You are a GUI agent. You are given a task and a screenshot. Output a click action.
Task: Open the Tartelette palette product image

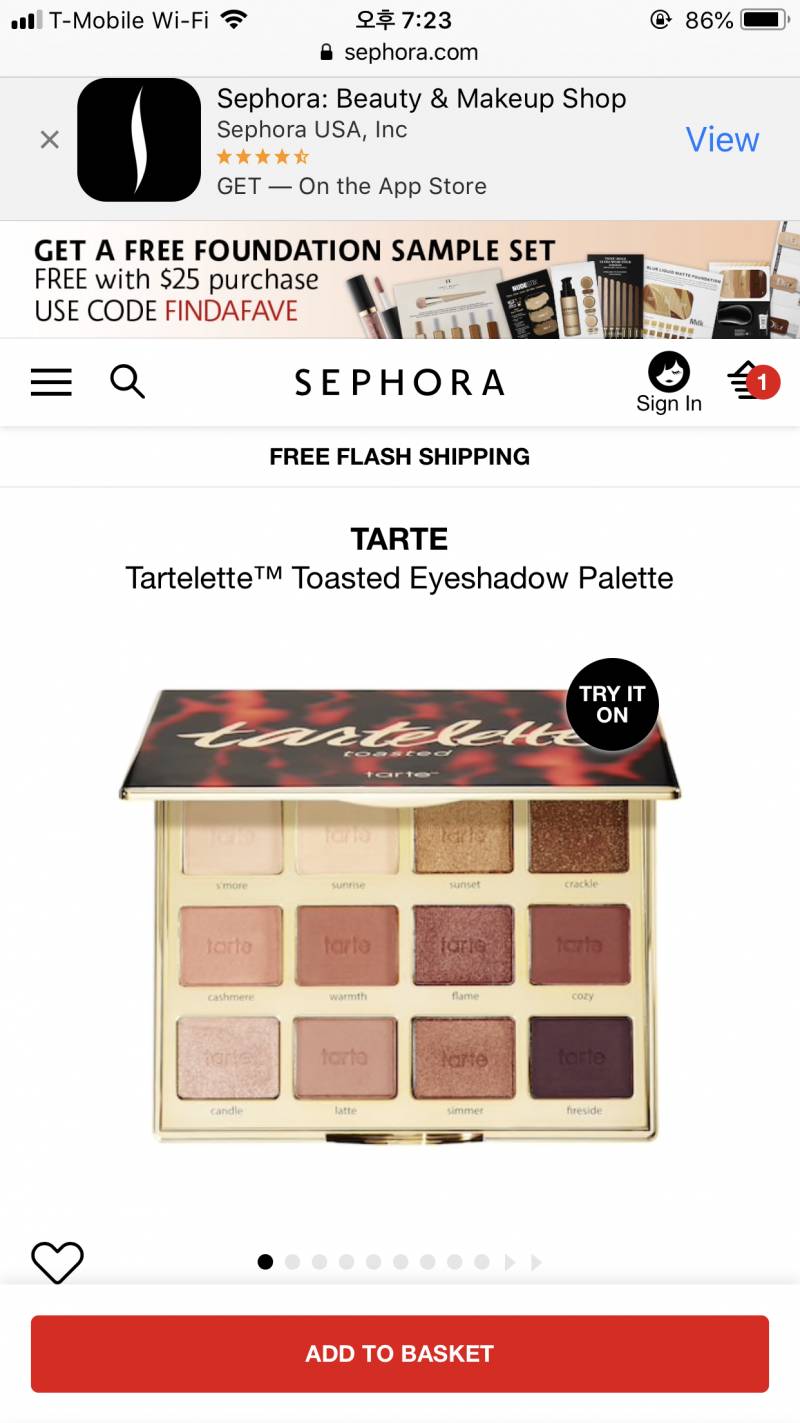[400, 915]
